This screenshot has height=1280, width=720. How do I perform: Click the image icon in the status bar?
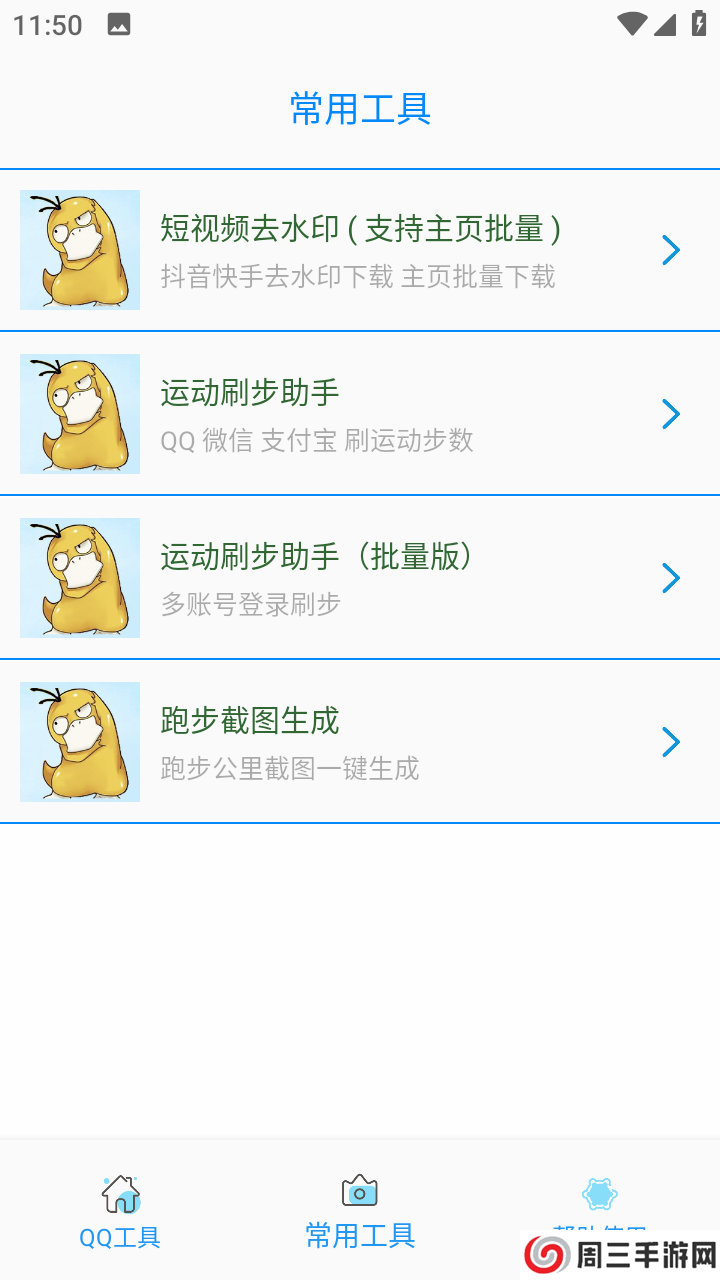point(120,24)
